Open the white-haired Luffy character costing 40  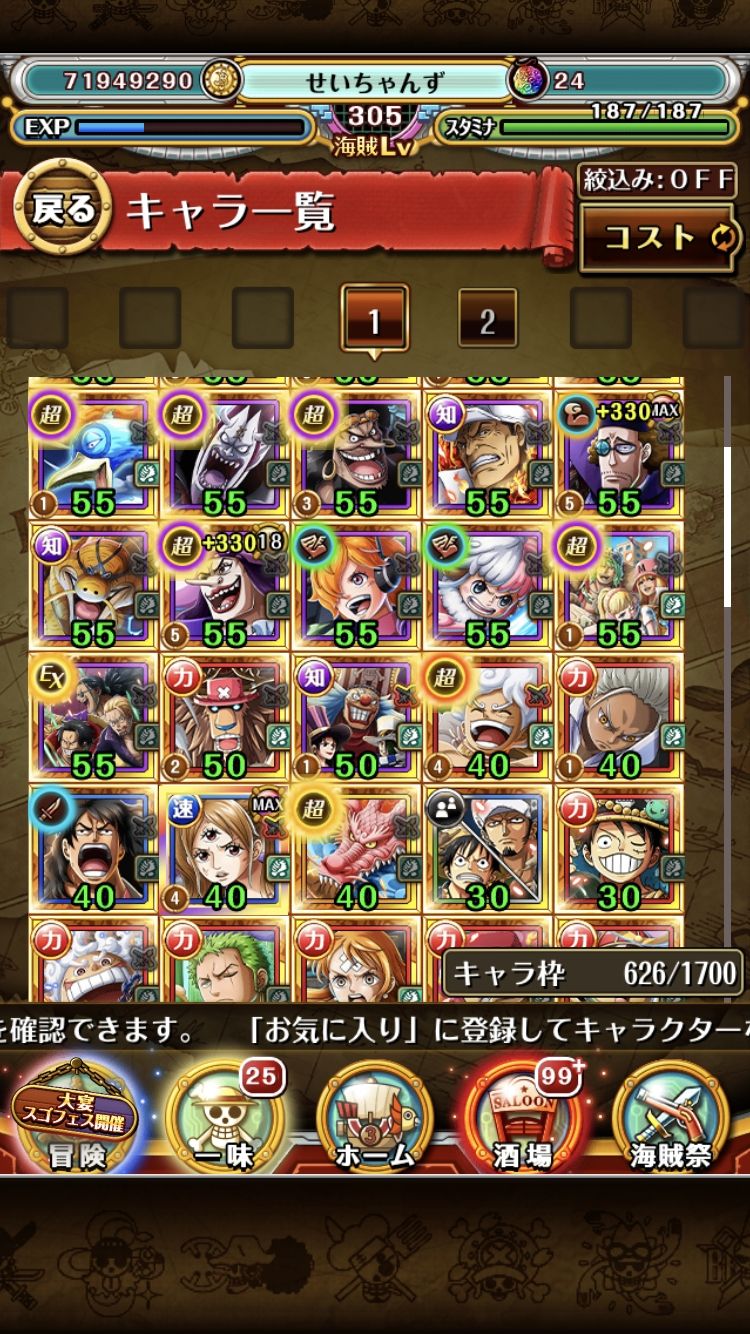(x=487, y=716)
